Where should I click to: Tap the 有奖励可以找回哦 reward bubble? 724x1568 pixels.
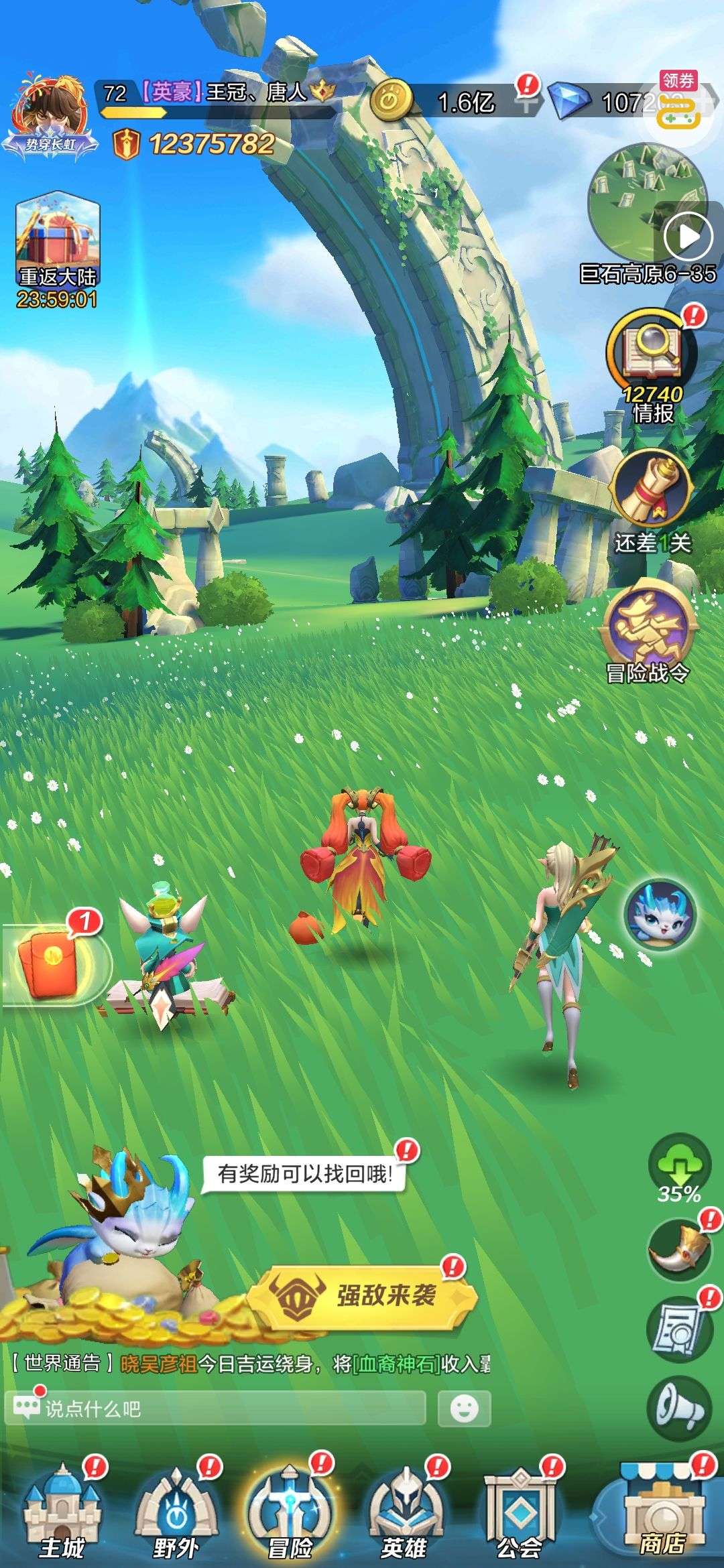coord(305,1174)
